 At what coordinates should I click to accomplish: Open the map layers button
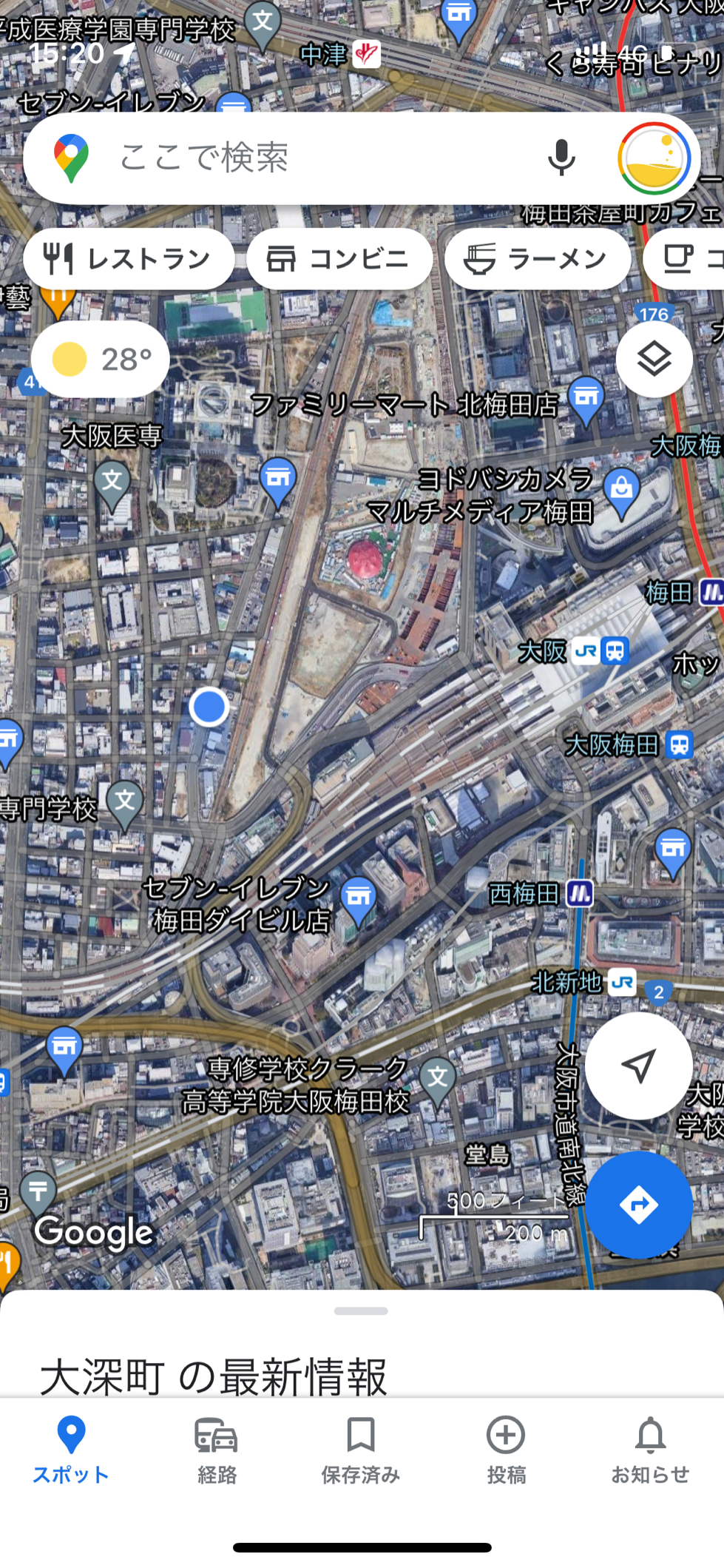coord(654,360)
